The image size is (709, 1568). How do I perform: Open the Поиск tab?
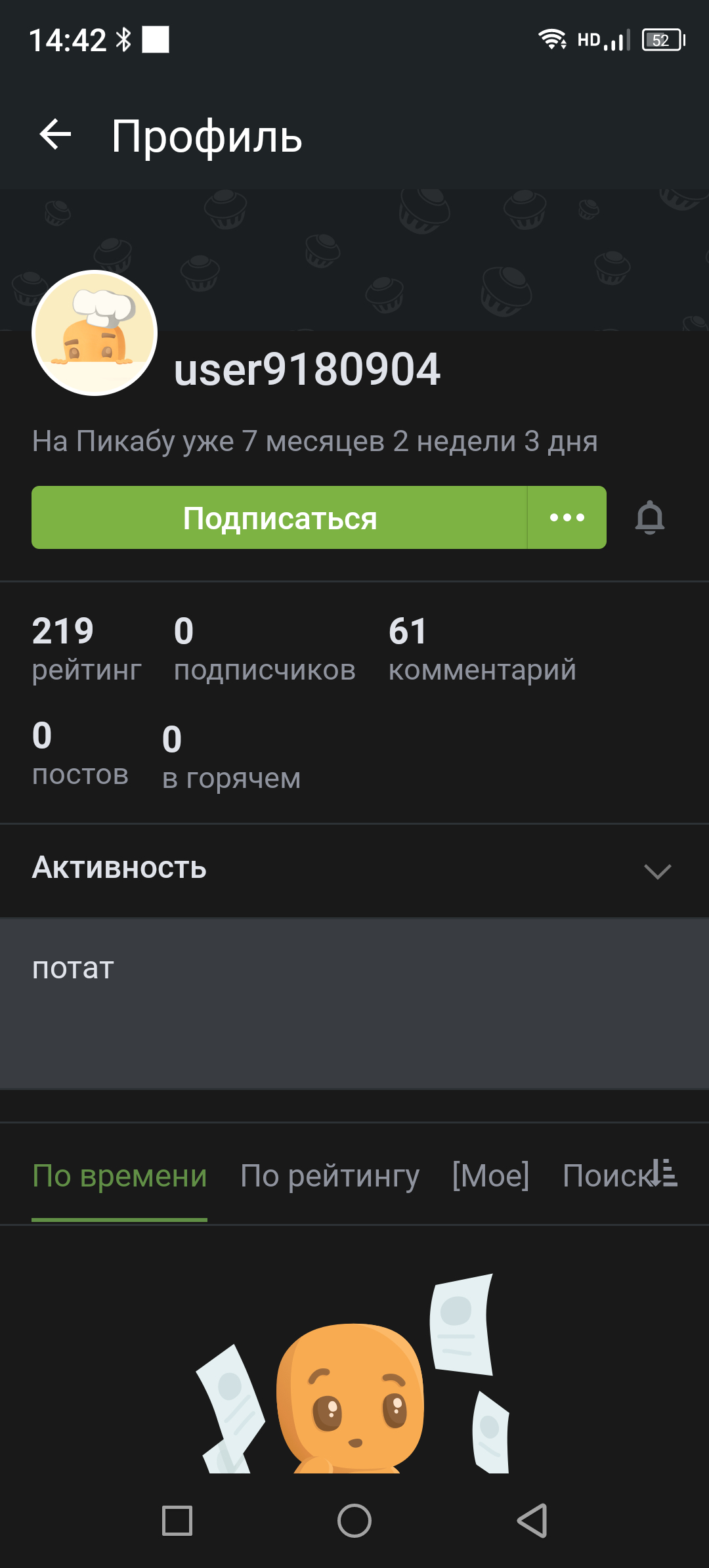coord(604,1175)
